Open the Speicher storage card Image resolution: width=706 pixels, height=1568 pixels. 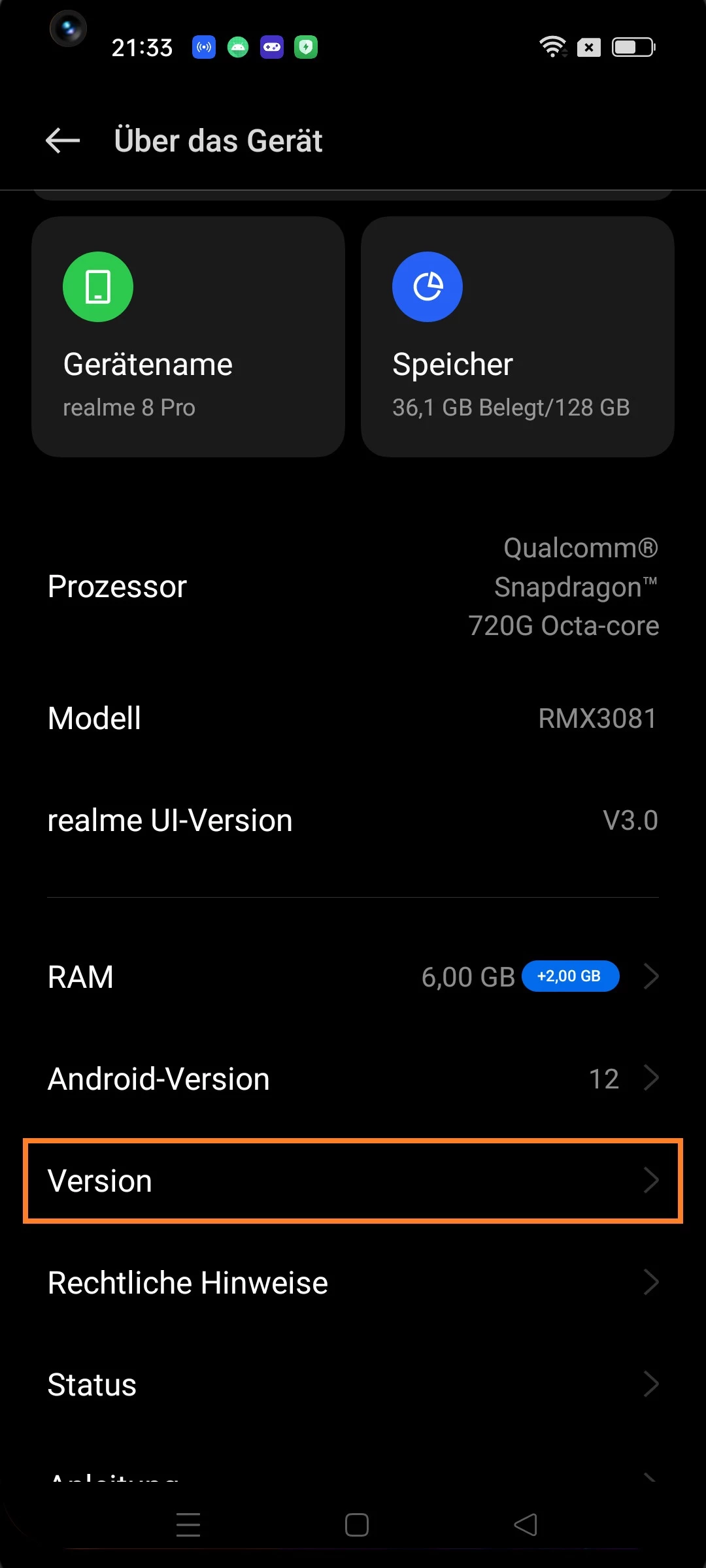pyautogui.click(x=517, y=336)
